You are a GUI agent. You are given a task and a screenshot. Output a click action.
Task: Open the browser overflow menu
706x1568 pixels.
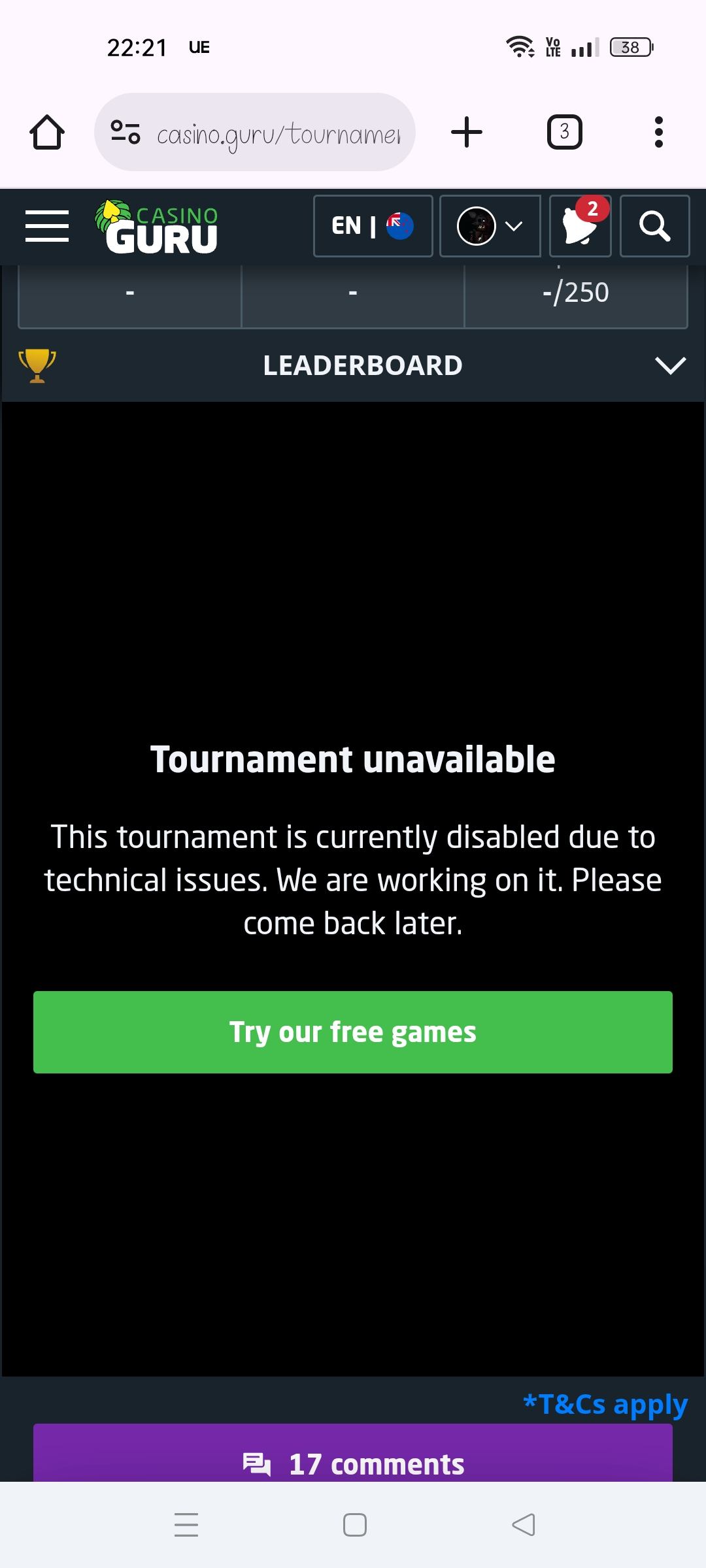[658, 133]
